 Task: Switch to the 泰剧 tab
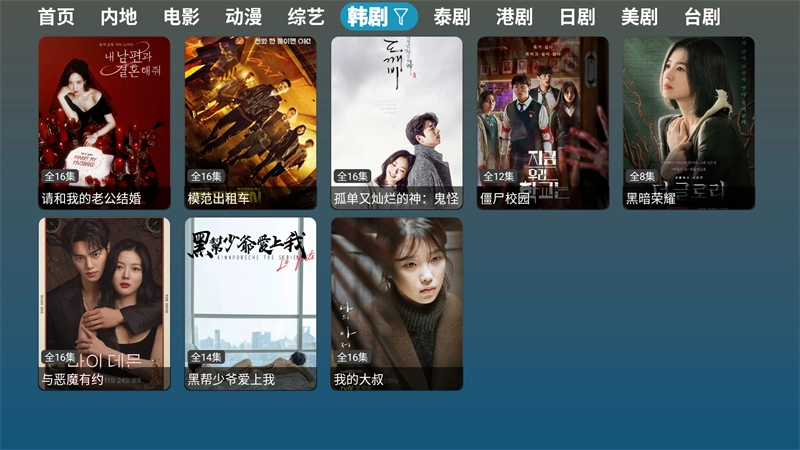[451, 16]
